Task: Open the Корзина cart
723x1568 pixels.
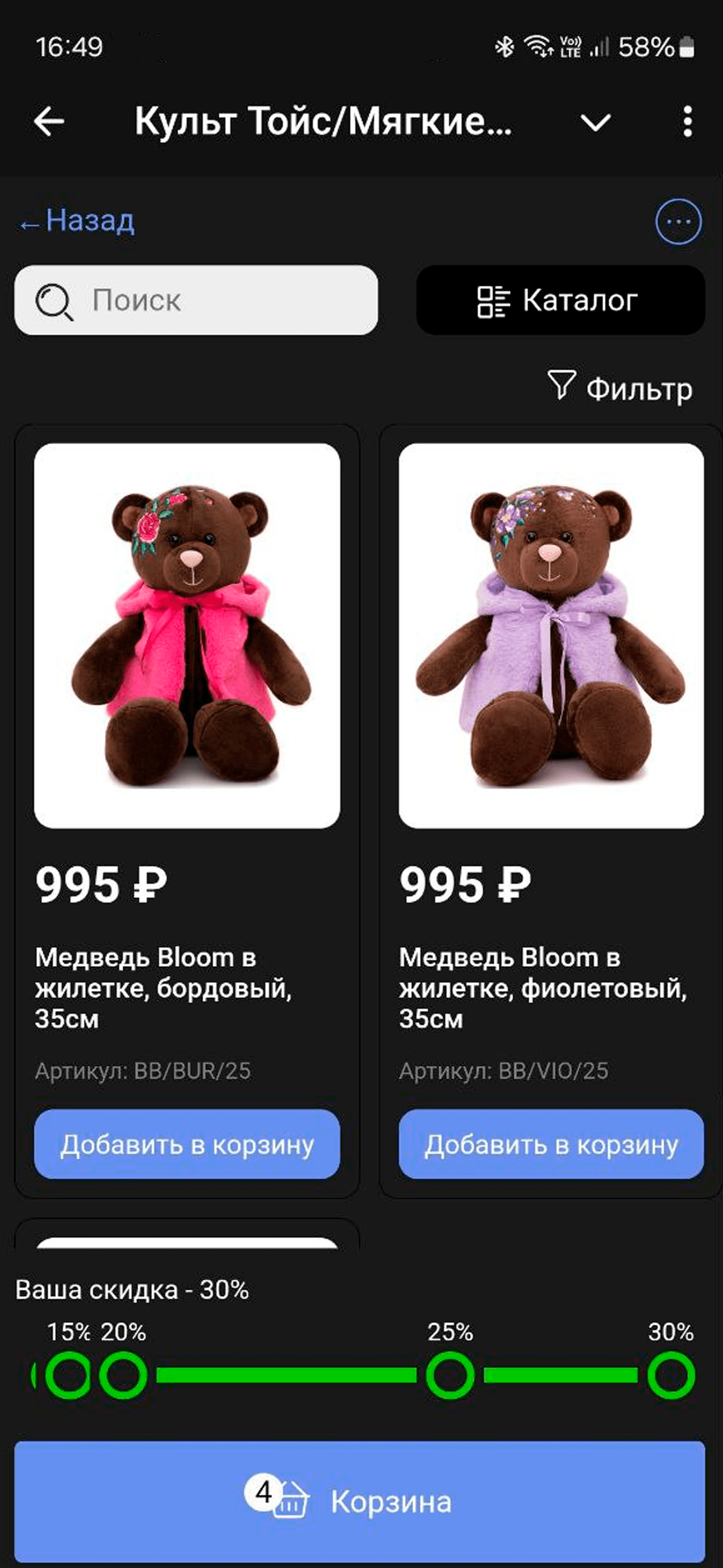Action: point(360,1501)
